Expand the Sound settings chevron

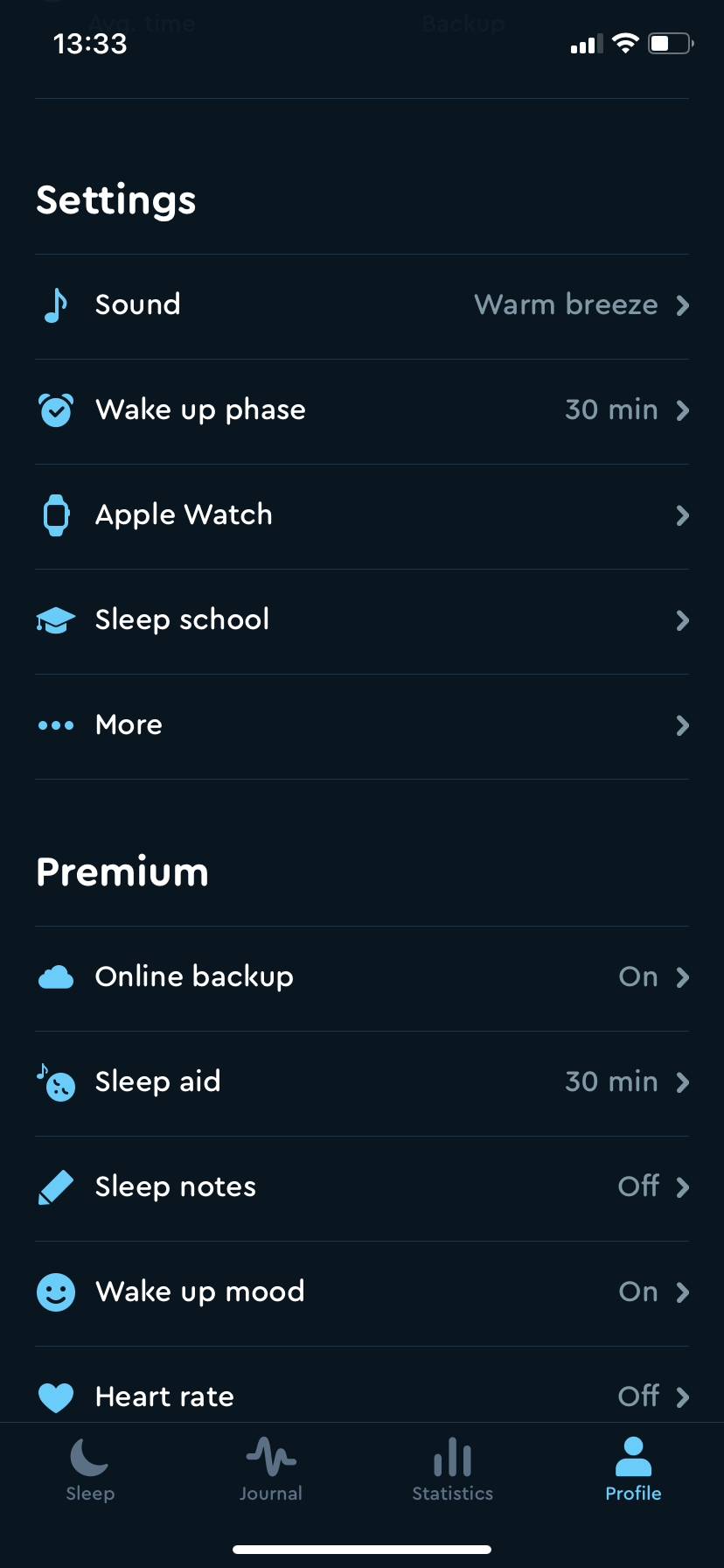pos(683,304)
